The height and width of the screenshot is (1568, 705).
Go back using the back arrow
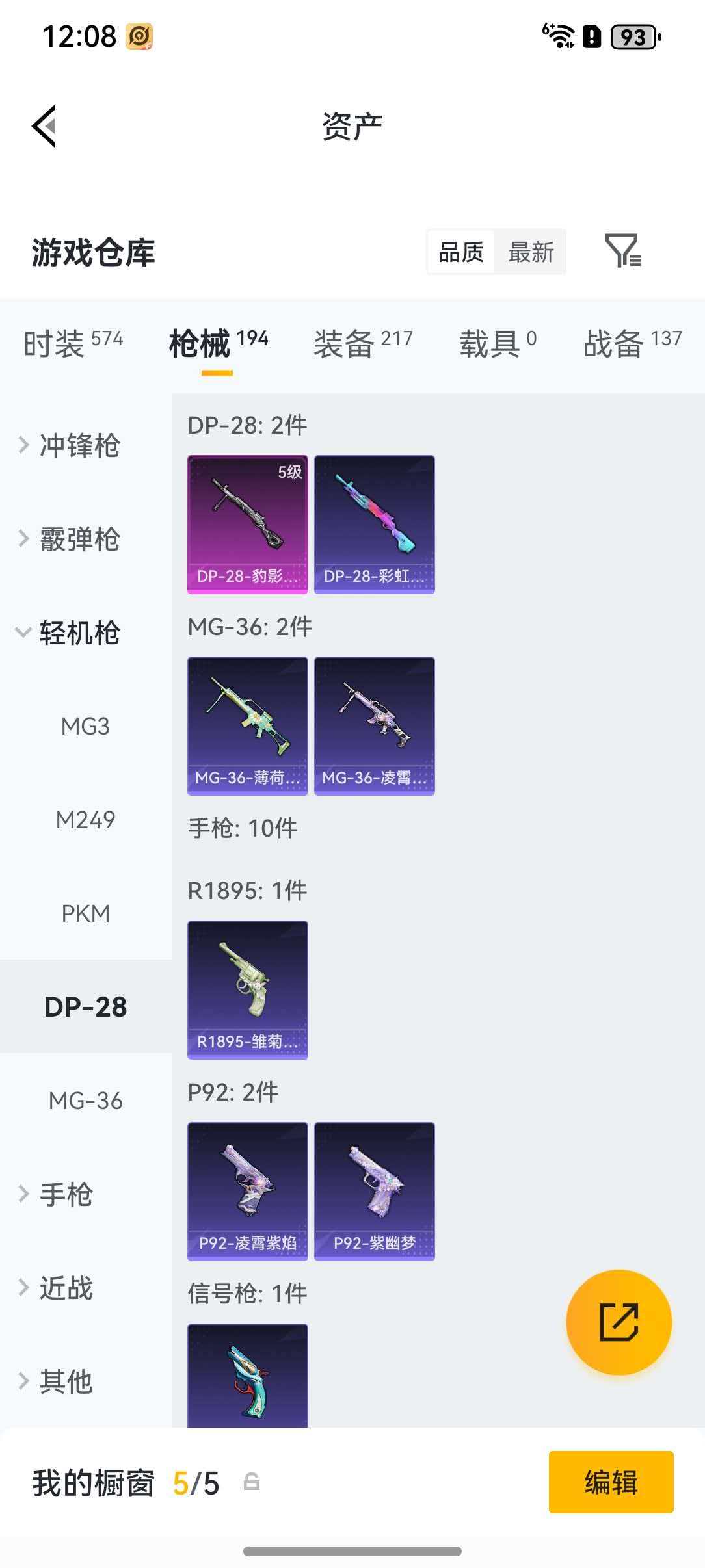[x=44, y=124]
